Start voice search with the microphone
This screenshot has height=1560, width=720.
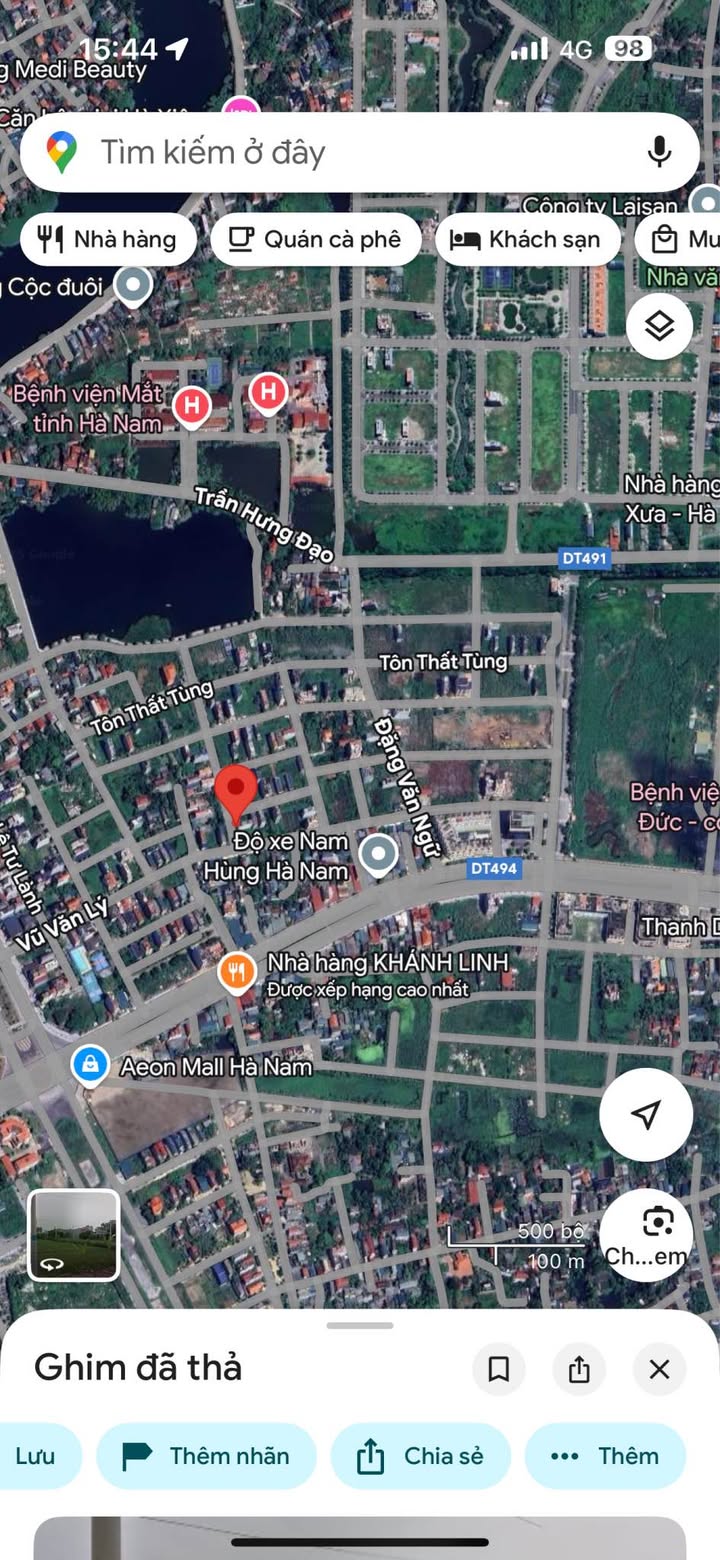coord(658,153)
